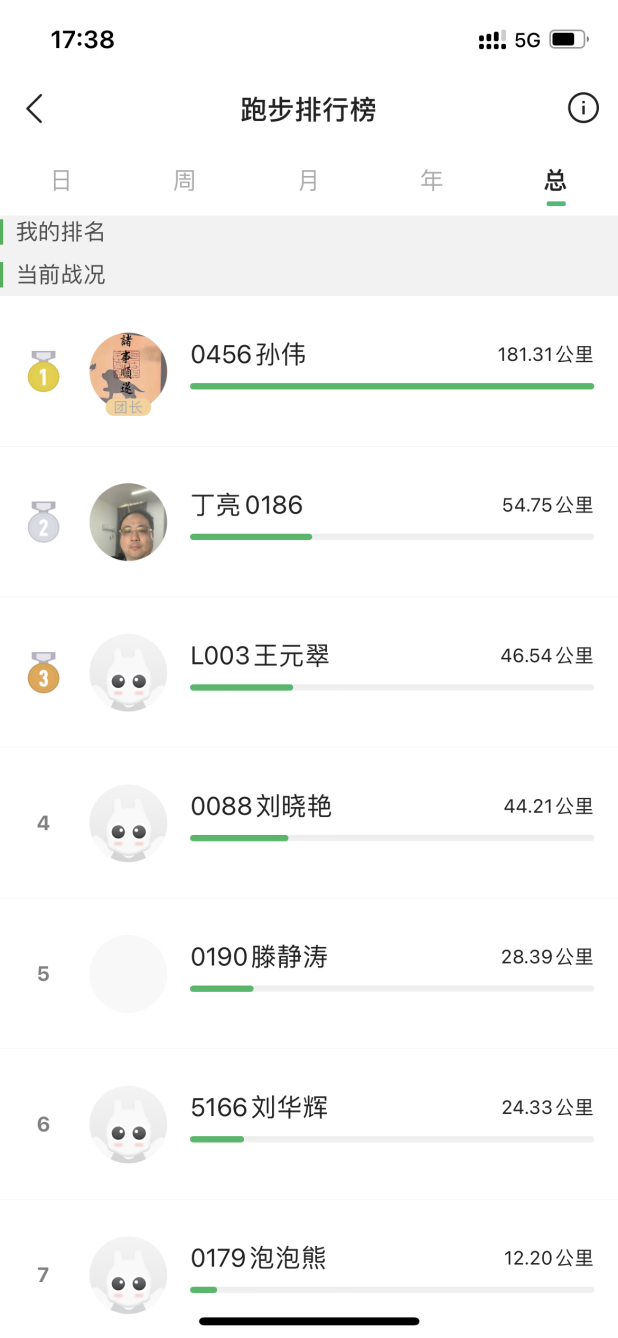Switch to the 周 tab
The image size is (618, 1338).
(185, 181)
